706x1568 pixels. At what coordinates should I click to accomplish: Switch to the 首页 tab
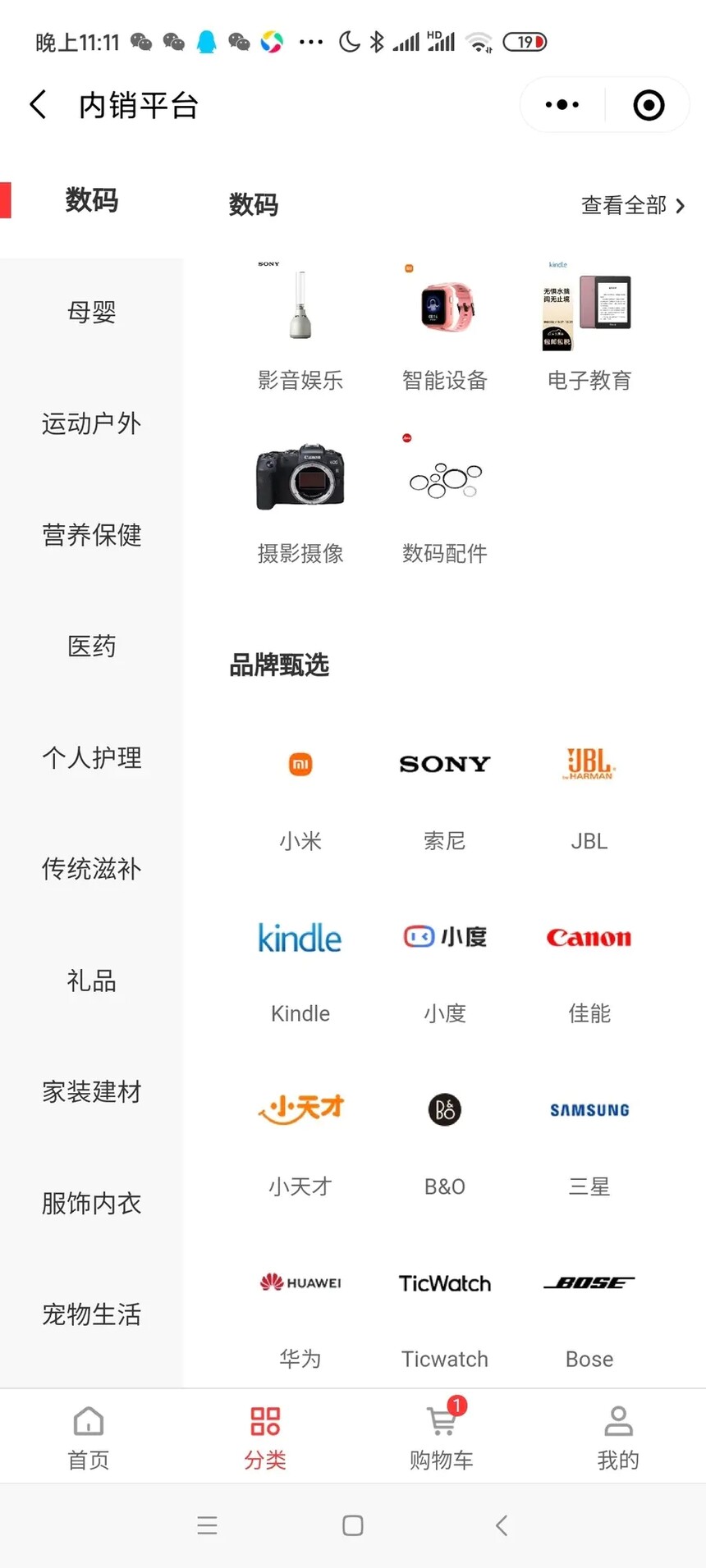[x=89, y=1438]
